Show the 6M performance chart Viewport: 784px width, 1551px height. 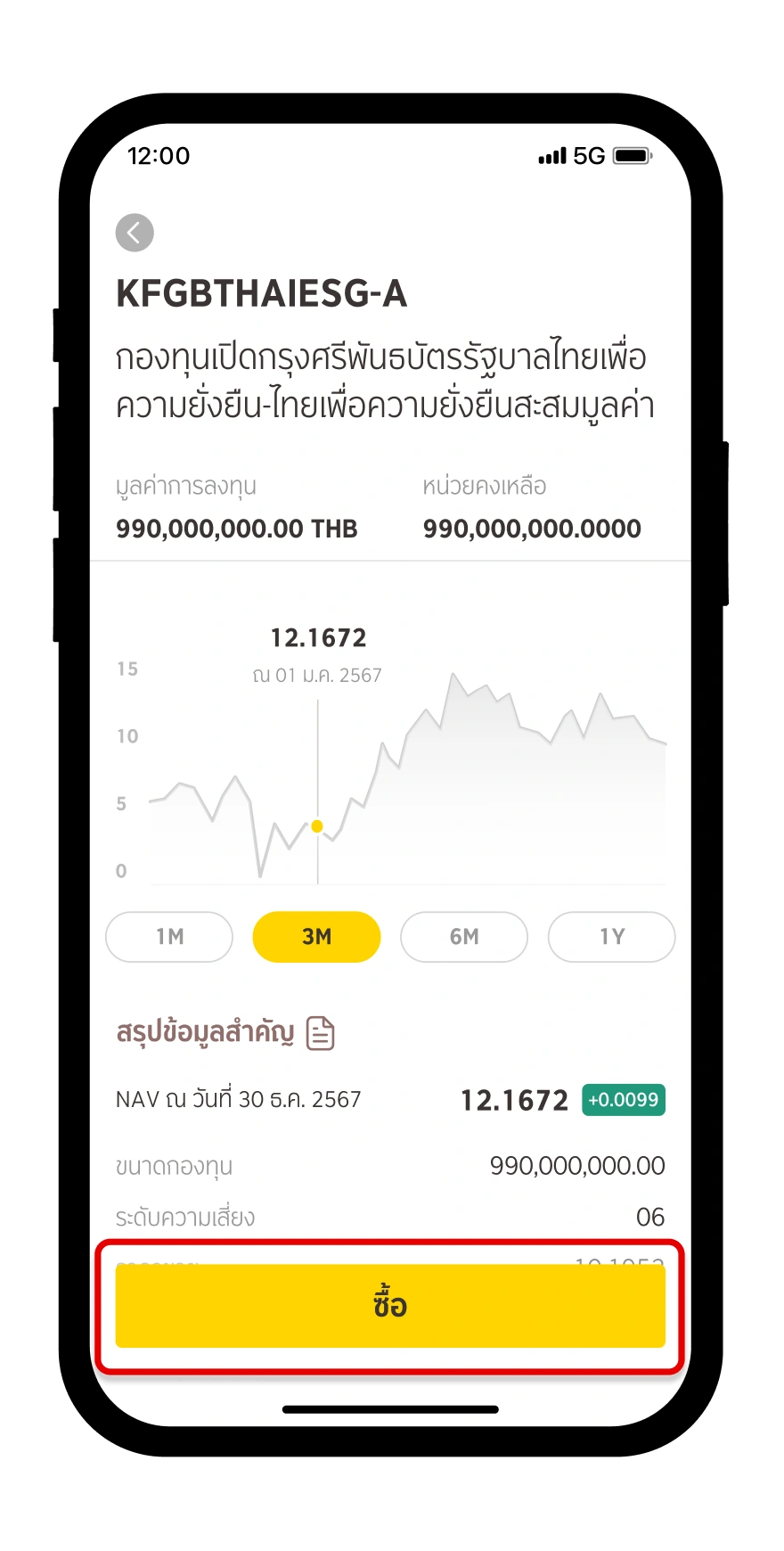464,937
